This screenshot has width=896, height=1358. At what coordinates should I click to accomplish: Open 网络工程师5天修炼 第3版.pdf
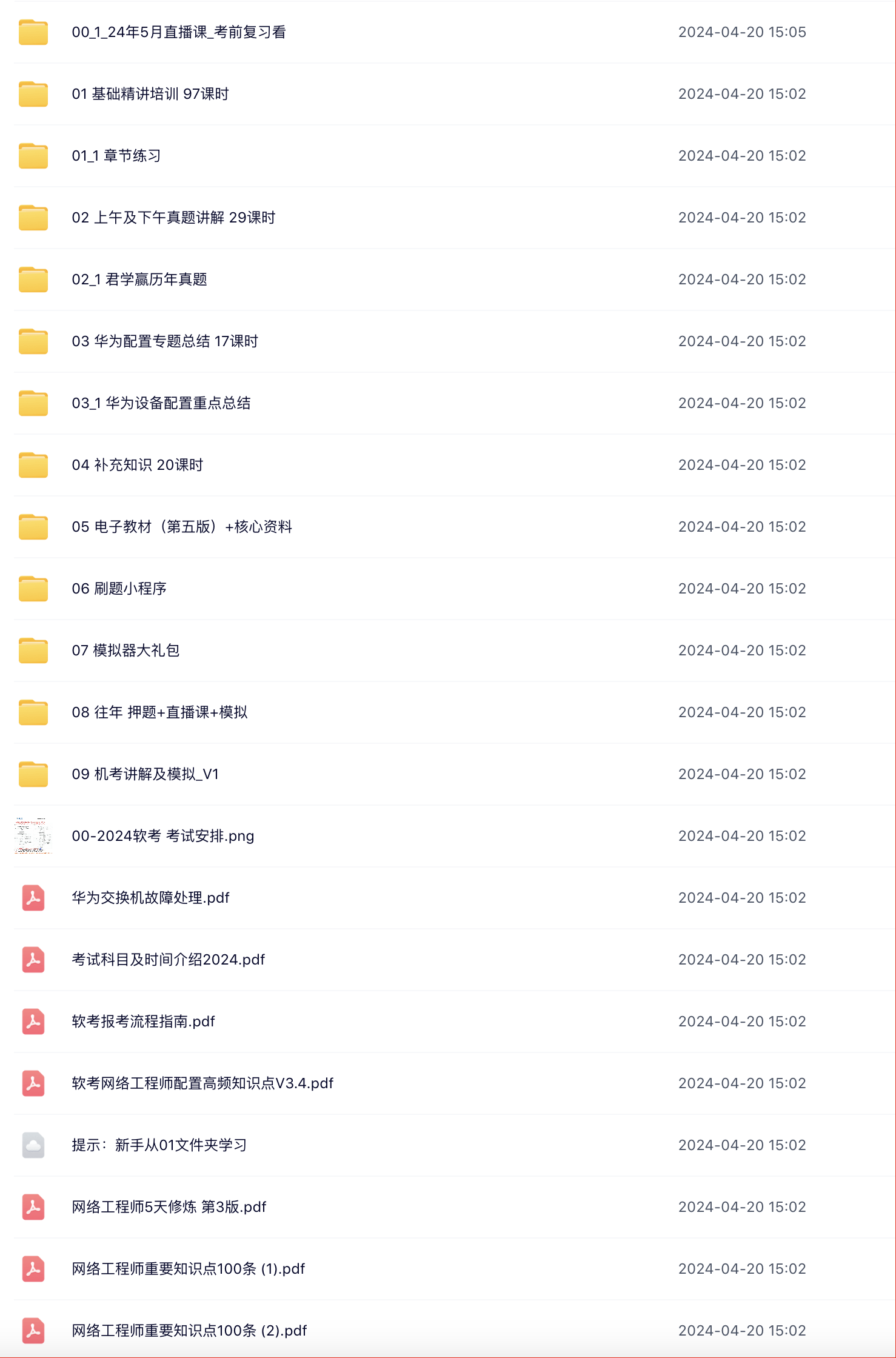[x=169, y=1207]
